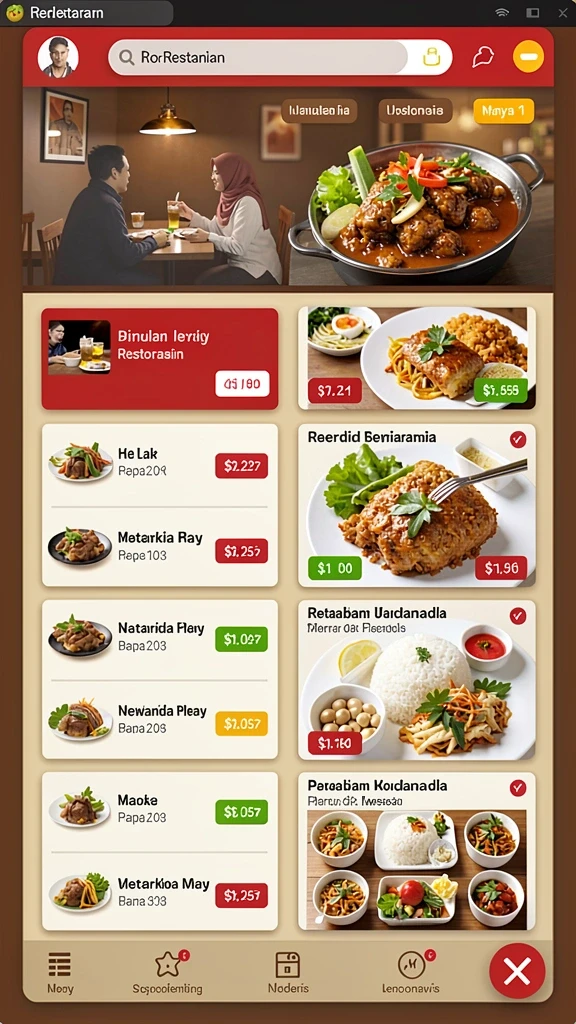
Task: Open the Newanda Pleay item
Action: click(160, 720)
